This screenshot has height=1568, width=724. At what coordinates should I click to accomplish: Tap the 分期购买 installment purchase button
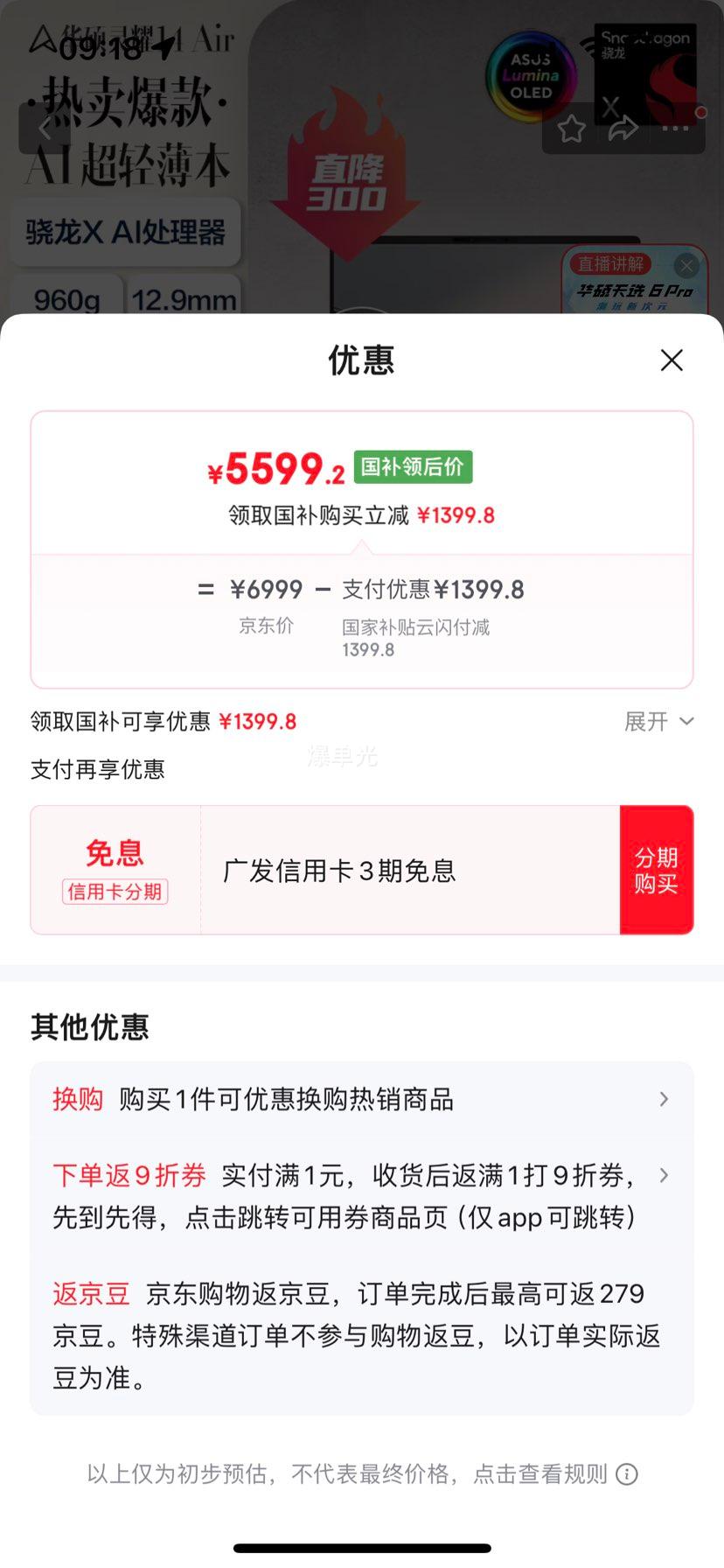click(657, 869)
